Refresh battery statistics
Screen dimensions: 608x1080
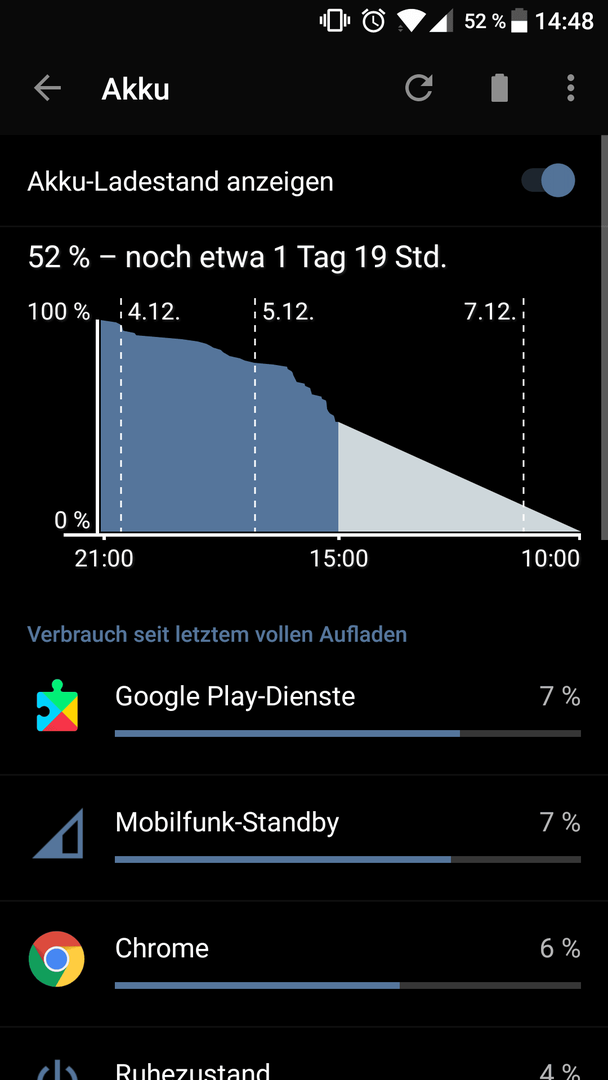coord(419,89)
